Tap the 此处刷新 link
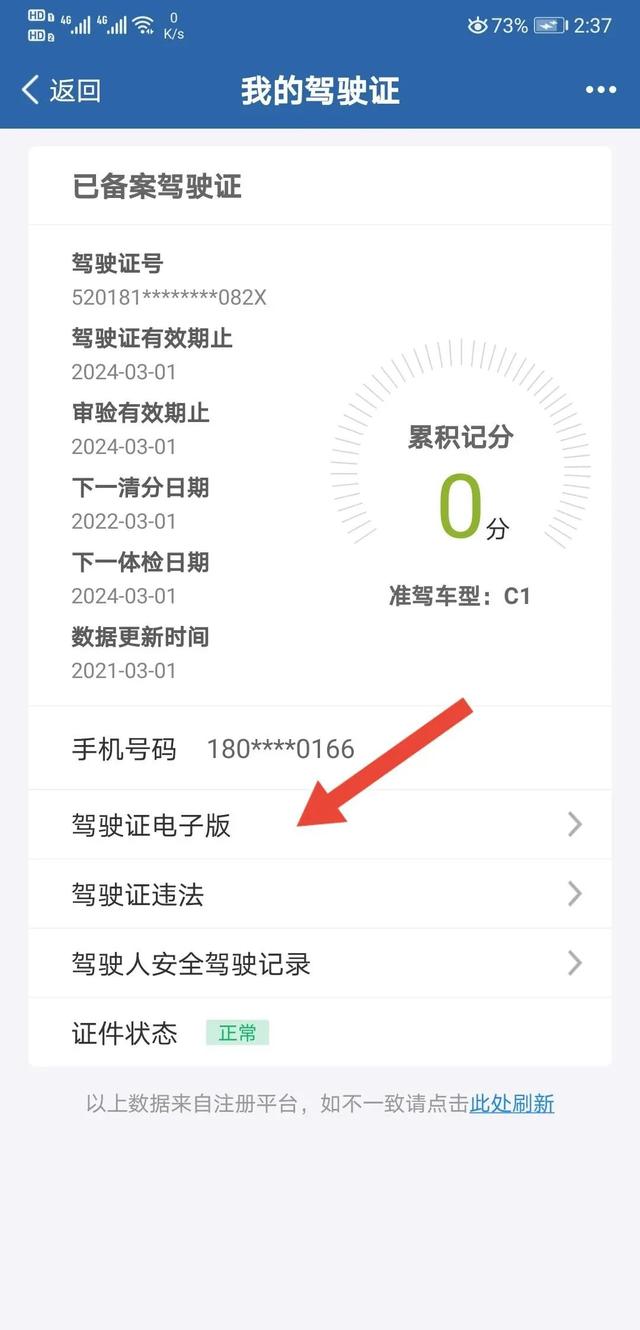Image resolution: width=640 pixels, height=1330 pixels. [x=512, y=1104]
